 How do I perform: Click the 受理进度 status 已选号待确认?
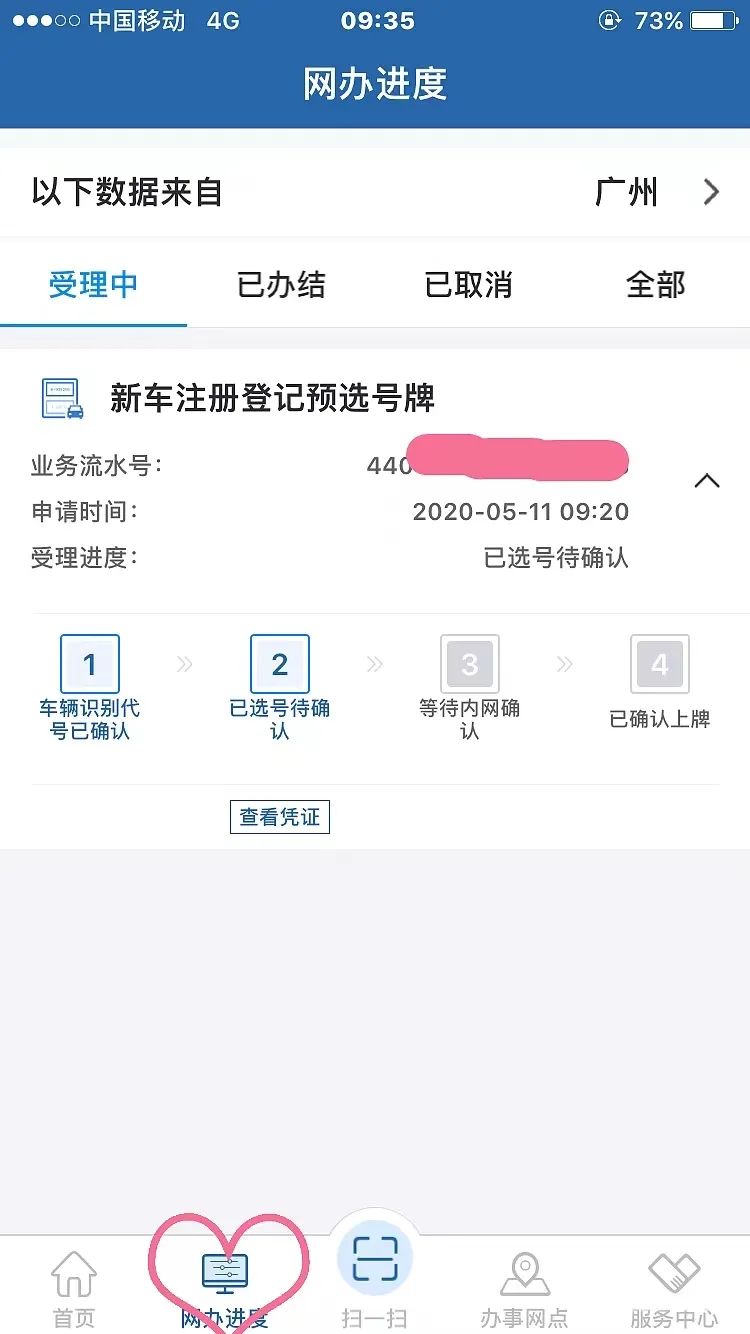[555, 558]
